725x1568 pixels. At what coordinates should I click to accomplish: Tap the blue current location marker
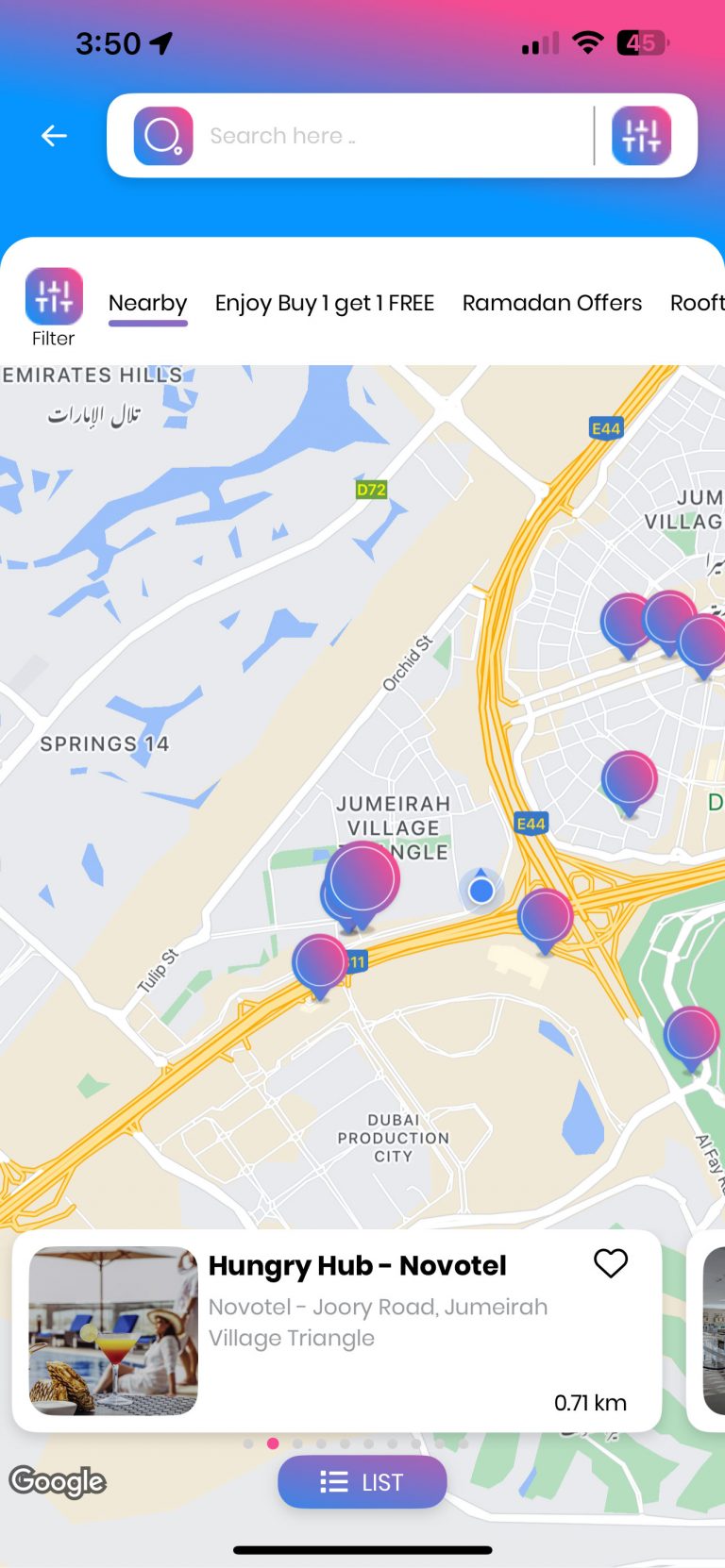point(481,888)
